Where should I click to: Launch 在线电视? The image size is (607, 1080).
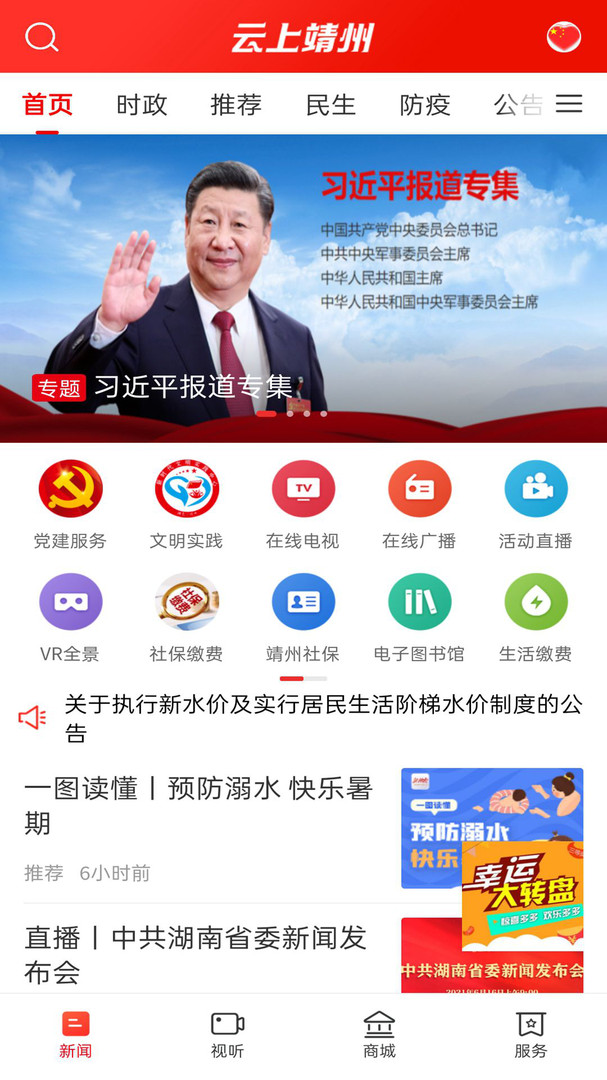[x=303, y=504]
